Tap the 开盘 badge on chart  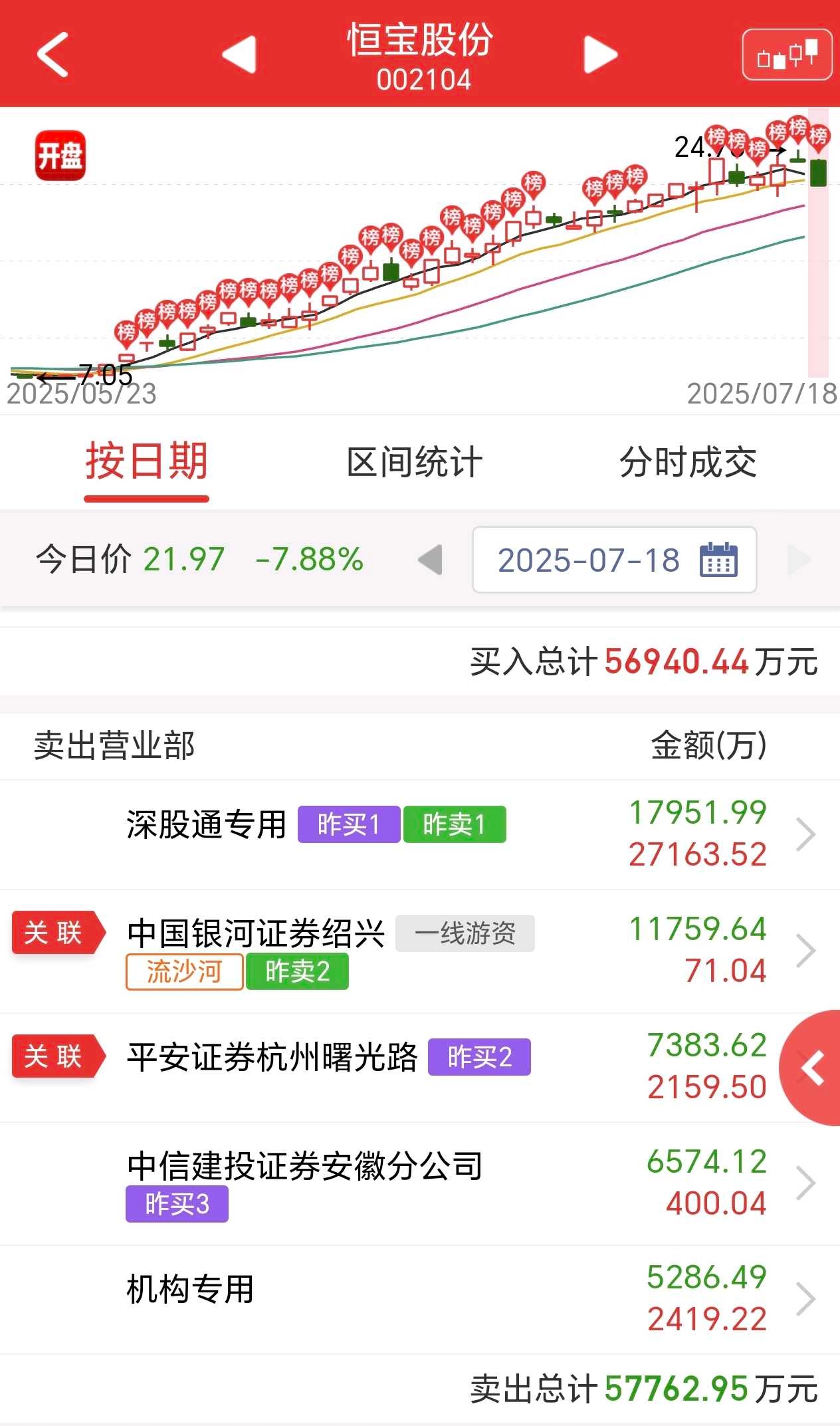pyautogui.click(x=60, y=156)
